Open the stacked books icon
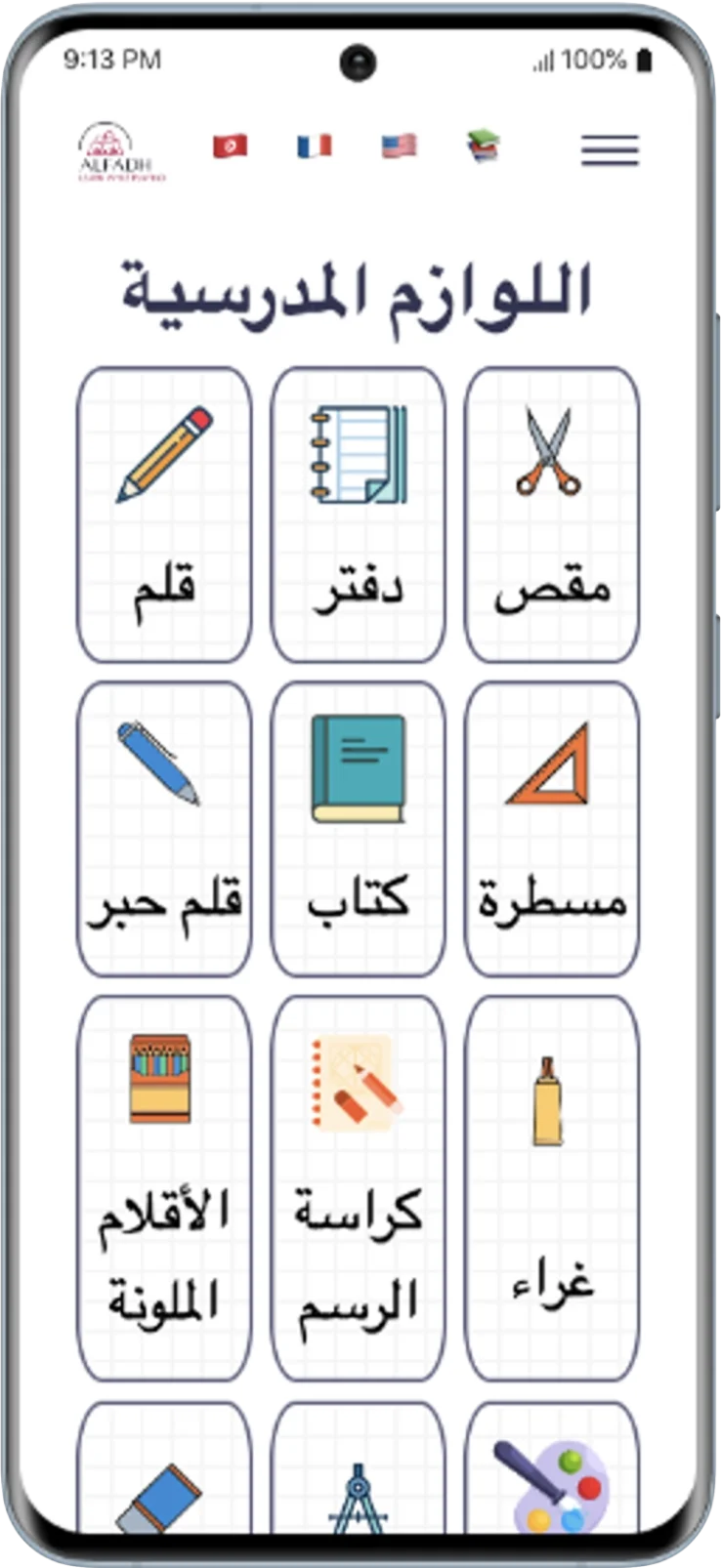The image size is (721, 1568). 483,146
